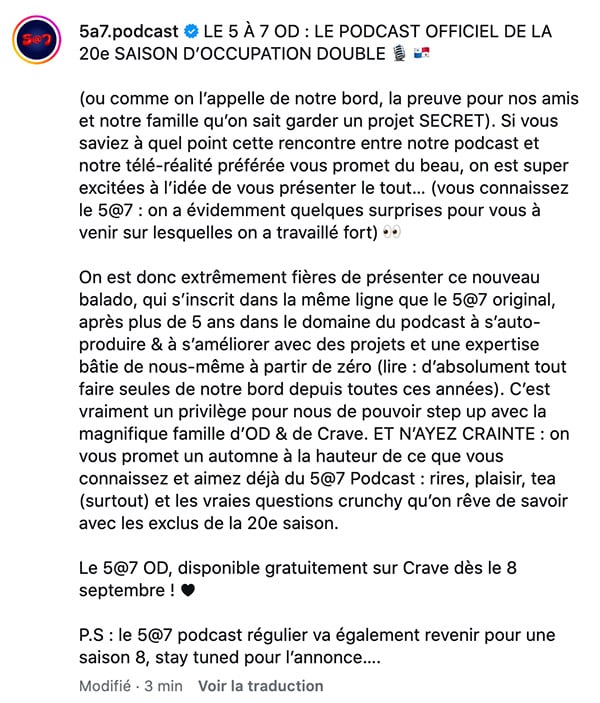The width and height of the screenshot is (600, 703).
Task: Tap the 5a7.podcast username
Action: 129,31
